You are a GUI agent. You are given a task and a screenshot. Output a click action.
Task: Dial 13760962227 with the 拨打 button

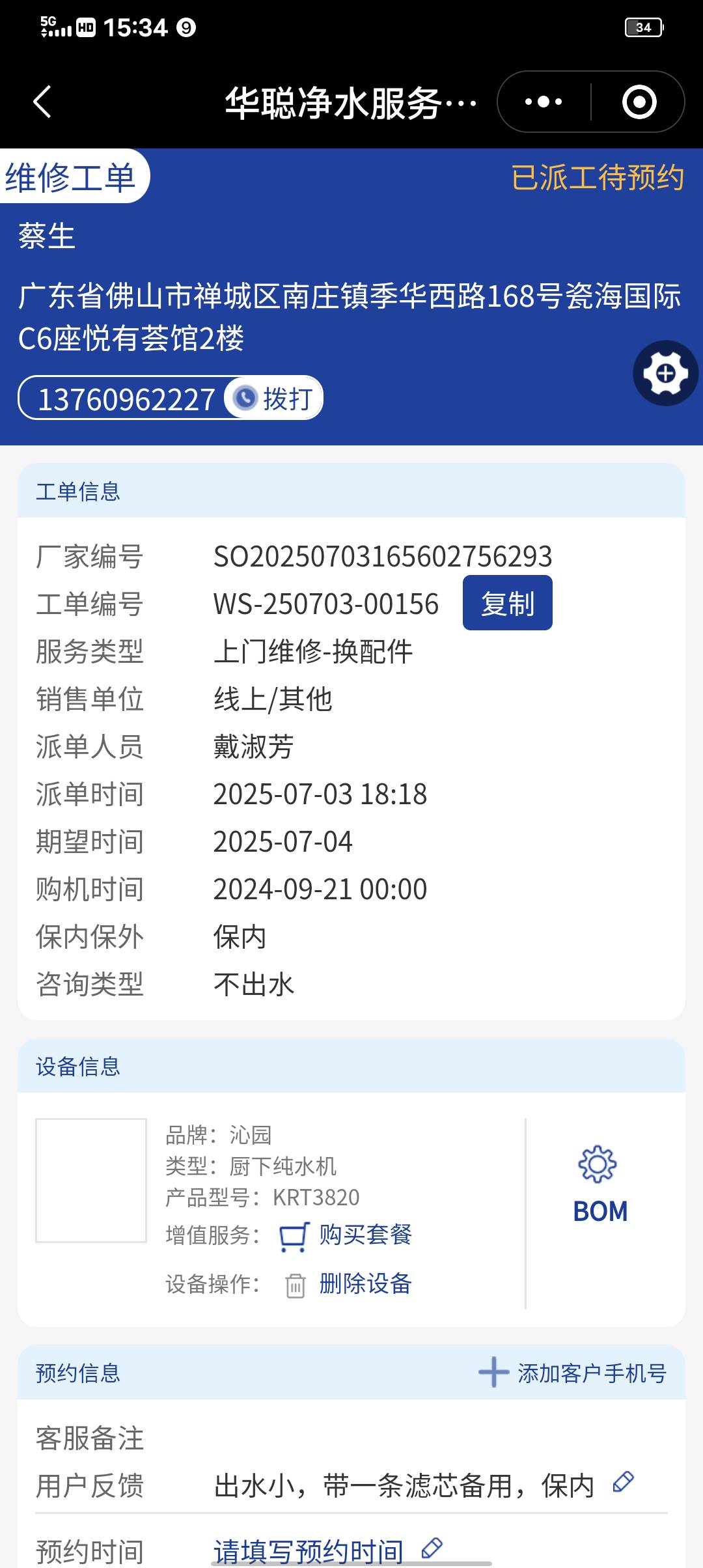(274, 398)
